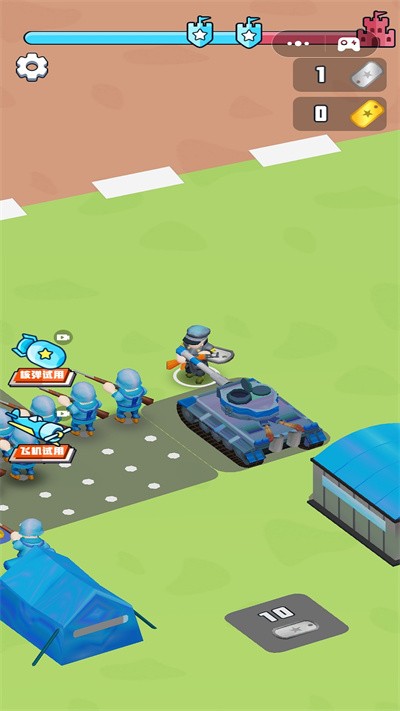Open the settings gear
Viewport: 400px width, 711px height.
32,67
